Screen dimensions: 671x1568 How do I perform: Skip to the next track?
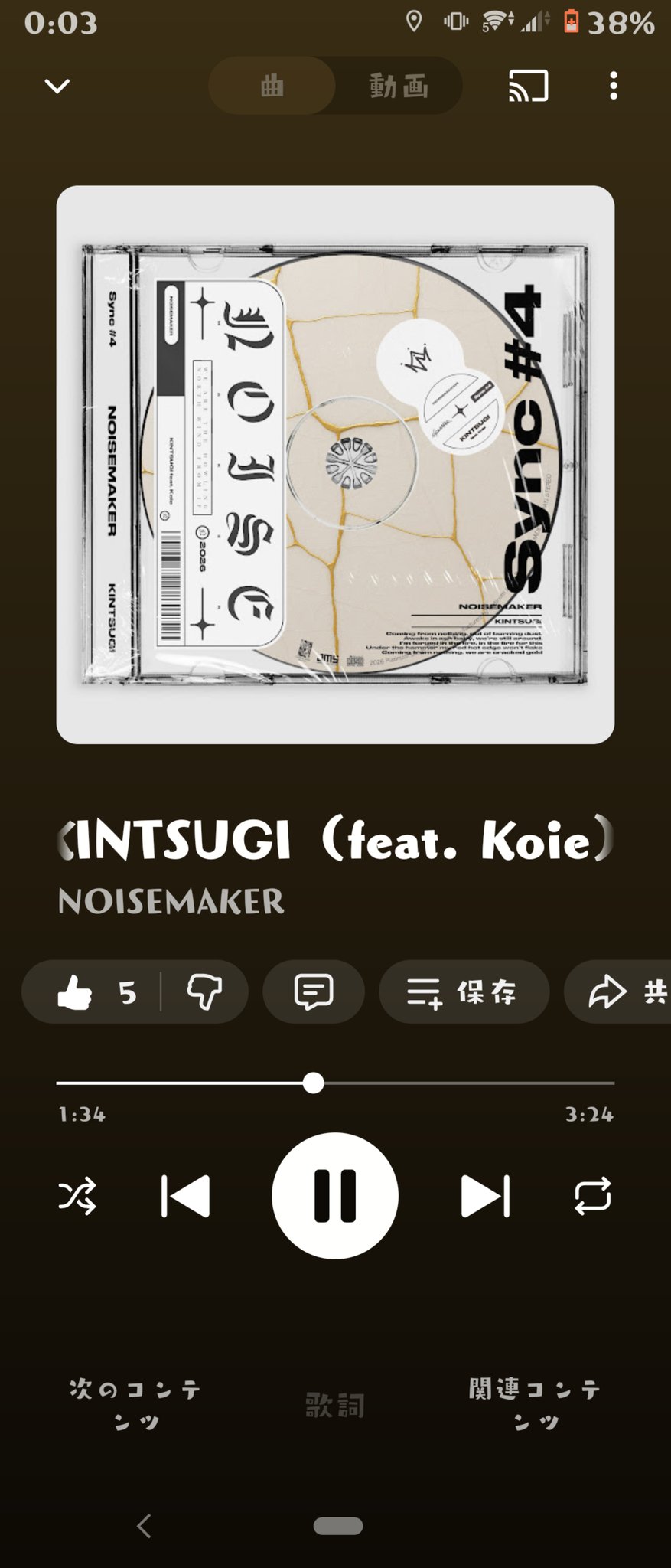(x=485, y=1196)
